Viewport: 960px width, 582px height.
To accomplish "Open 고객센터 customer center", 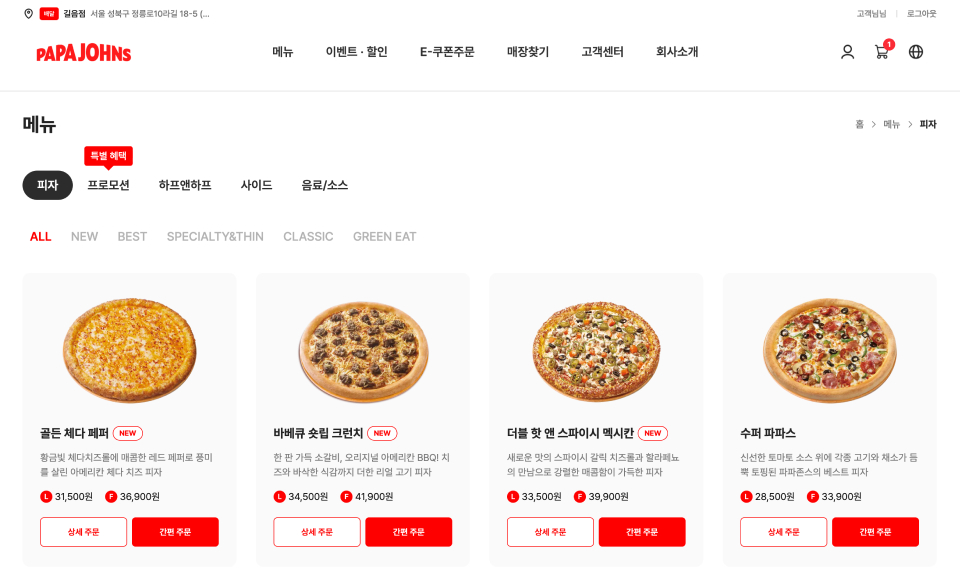I will pos(602,52).
